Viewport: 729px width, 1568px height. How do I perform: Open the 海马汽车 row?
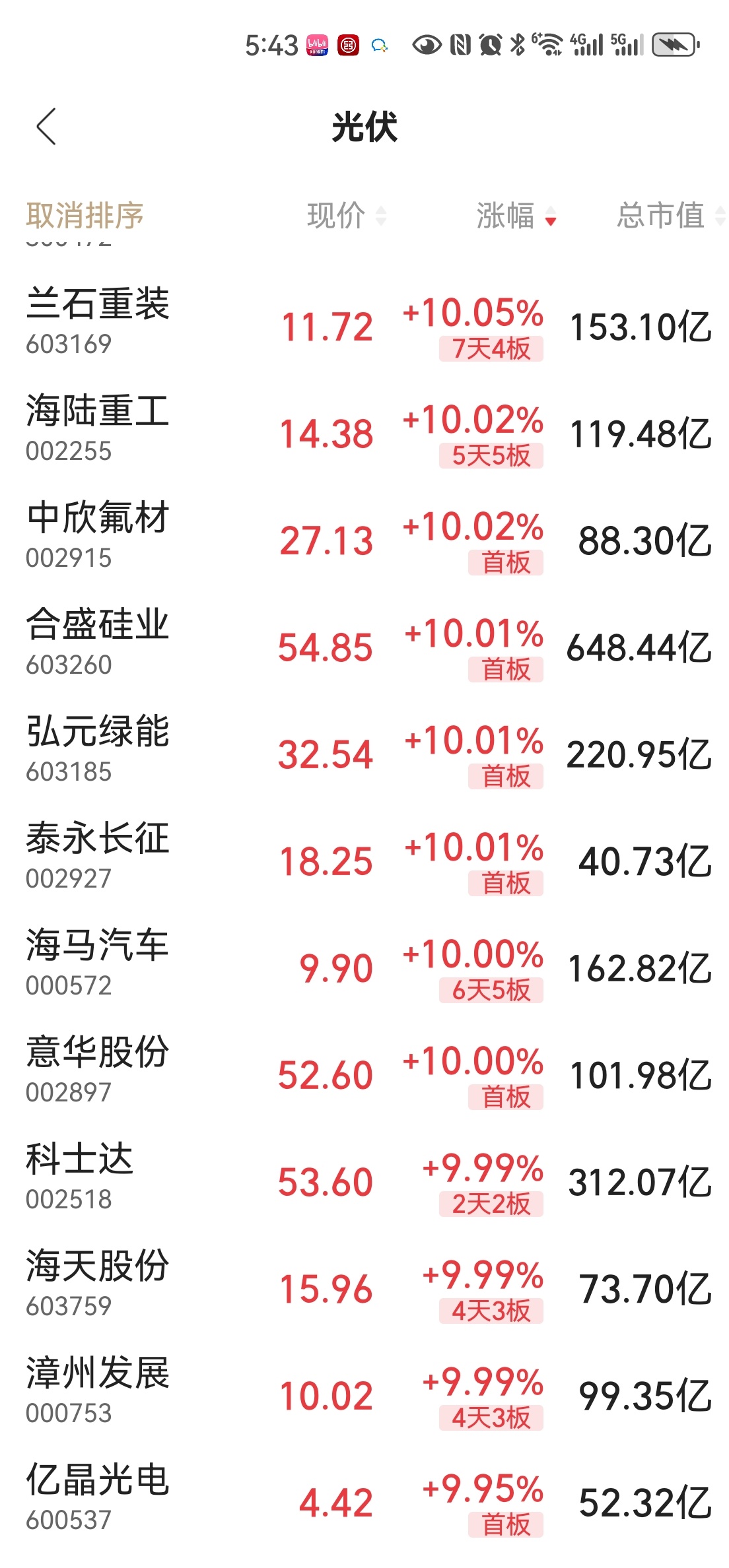(98, 961)
